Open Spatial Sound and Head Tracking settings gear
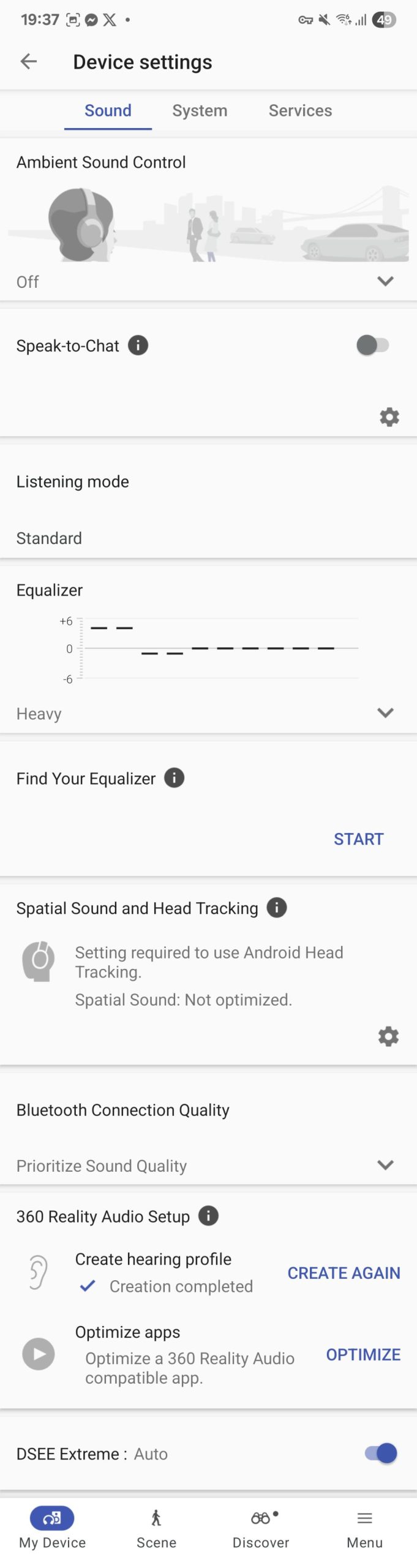This screenshot has width=417, height=1568. [388, 1036]
